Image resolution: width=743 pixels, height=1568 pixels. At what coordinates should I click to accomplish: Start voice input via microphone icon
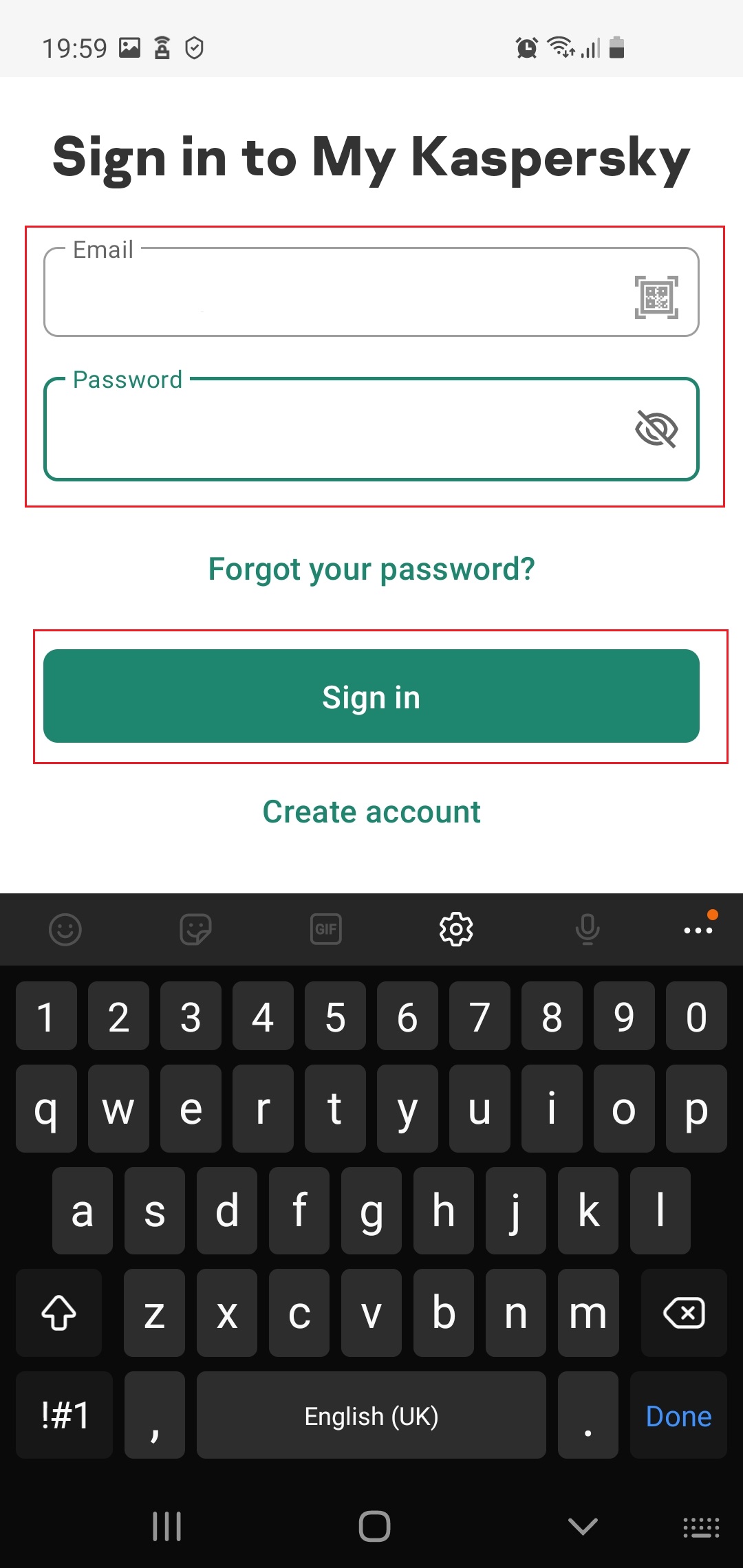tap(588, 930)
